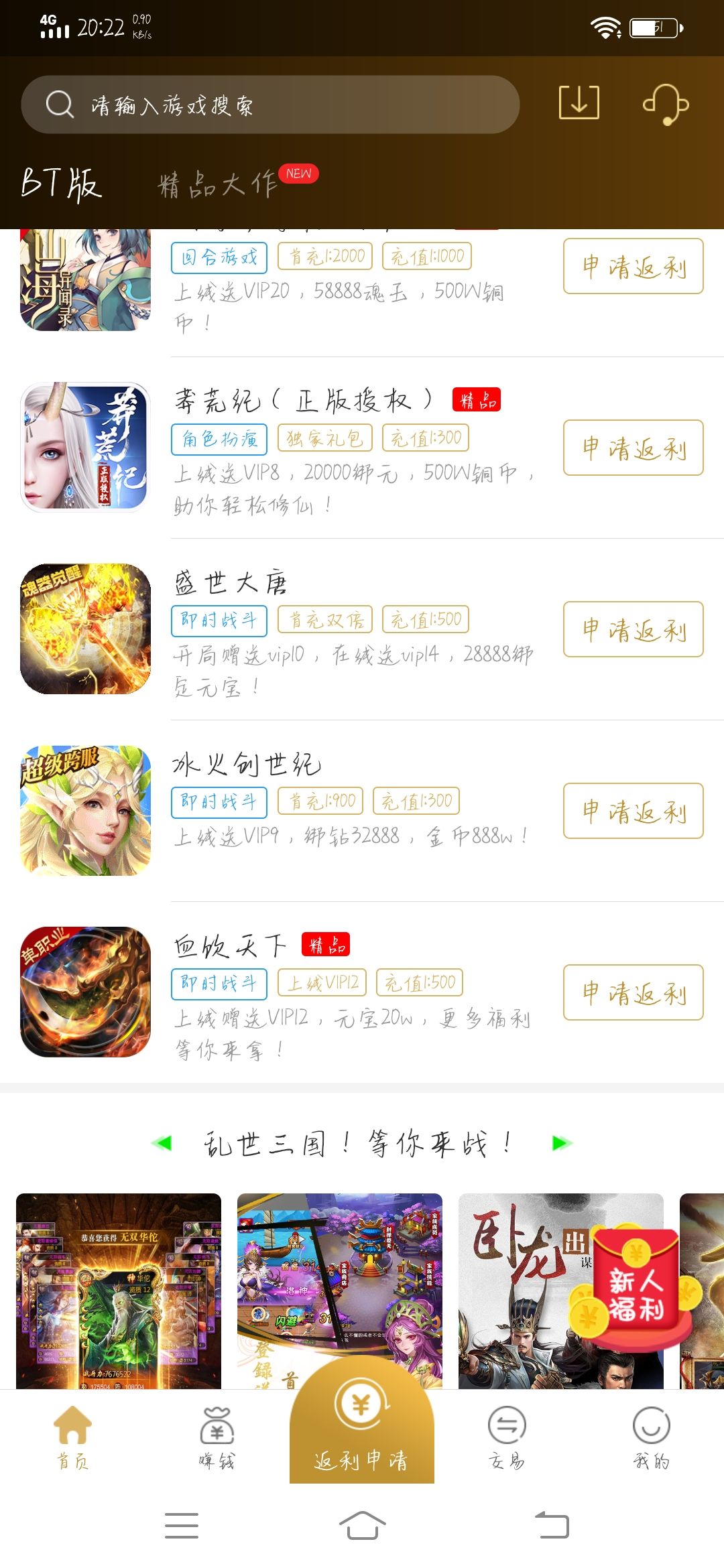Open the downloads icon
724x1568 pixels.
579,103
